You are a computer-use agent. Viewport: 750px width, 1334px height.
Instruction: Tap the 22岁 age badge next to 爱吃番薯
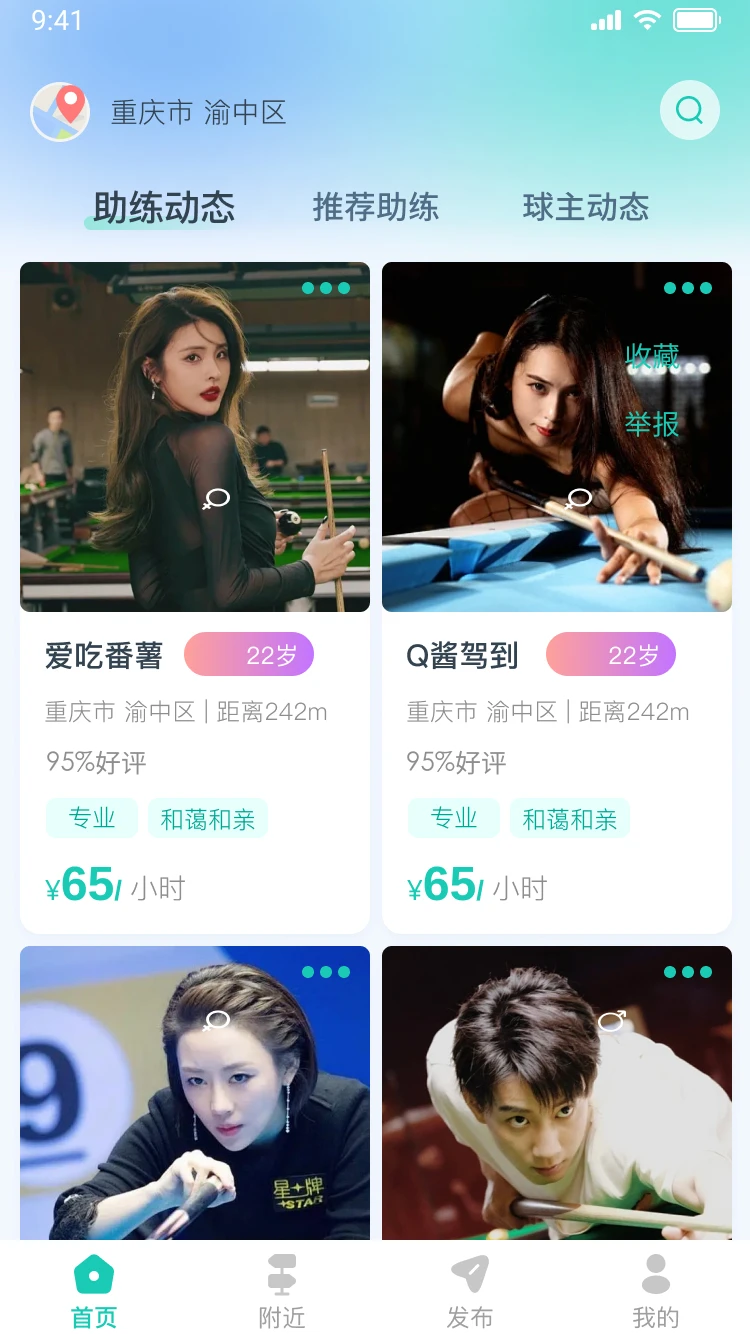(249, 653)
